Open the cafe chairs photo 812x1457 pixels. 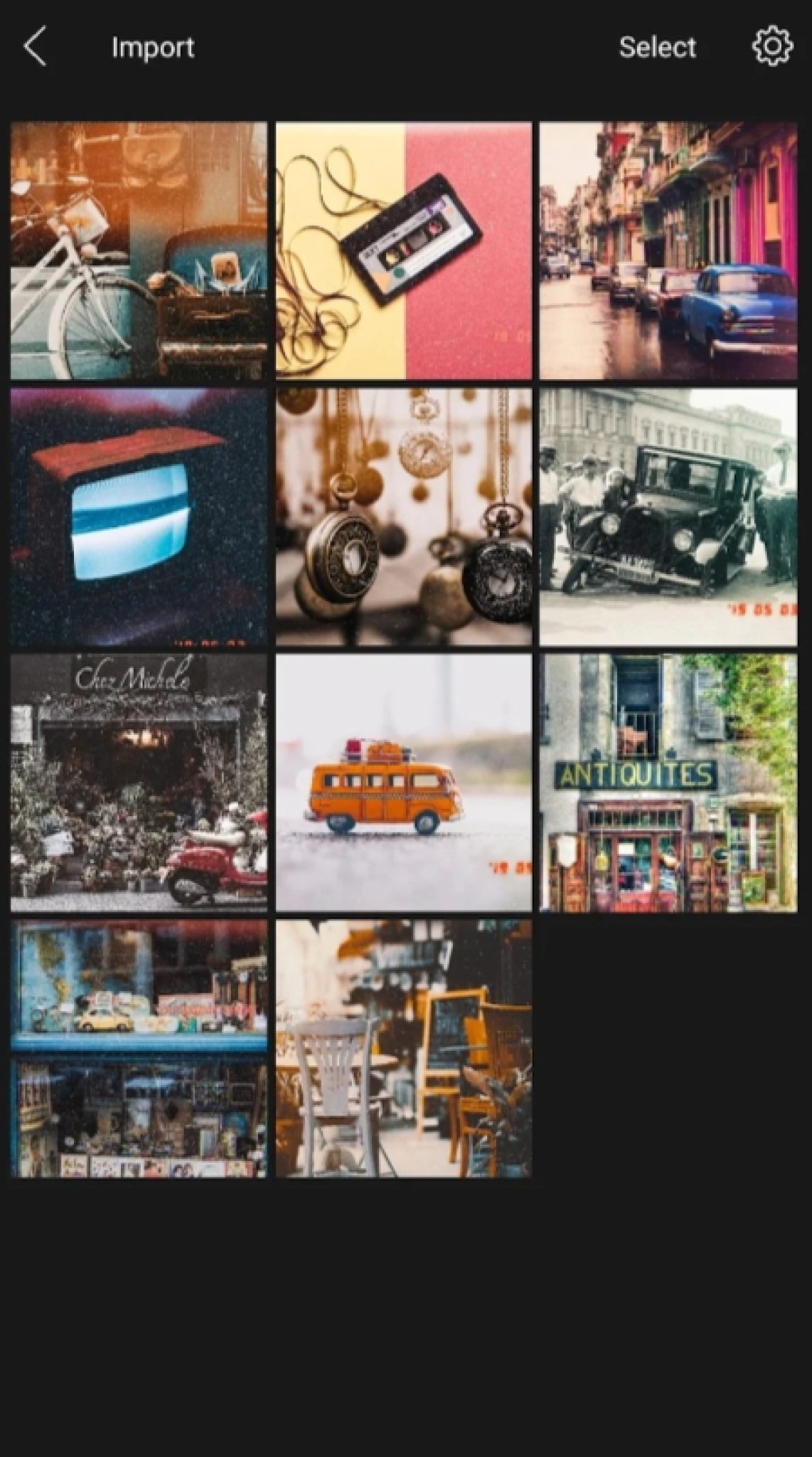(403, 1048)
